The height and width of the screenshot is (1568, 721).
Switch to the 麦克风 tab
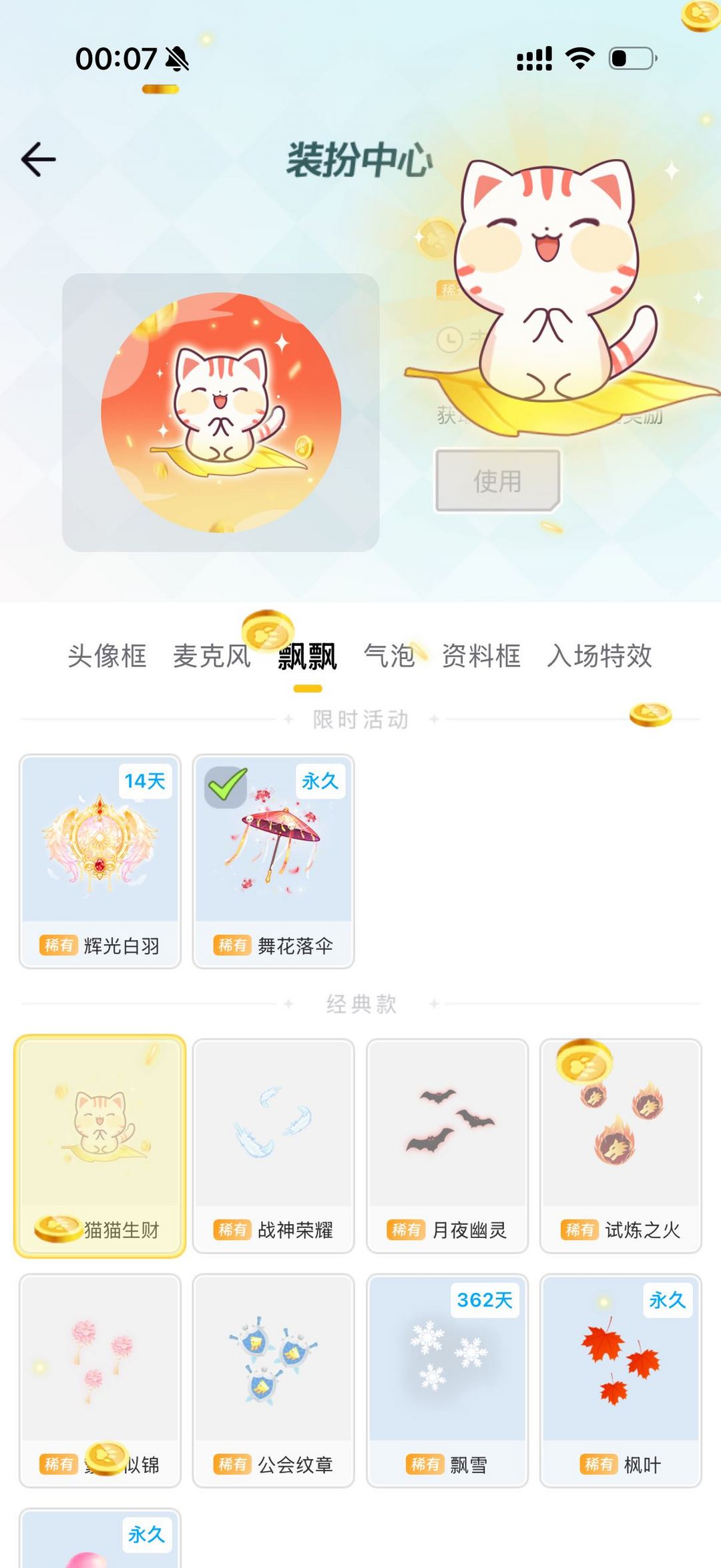click(211, 658)
